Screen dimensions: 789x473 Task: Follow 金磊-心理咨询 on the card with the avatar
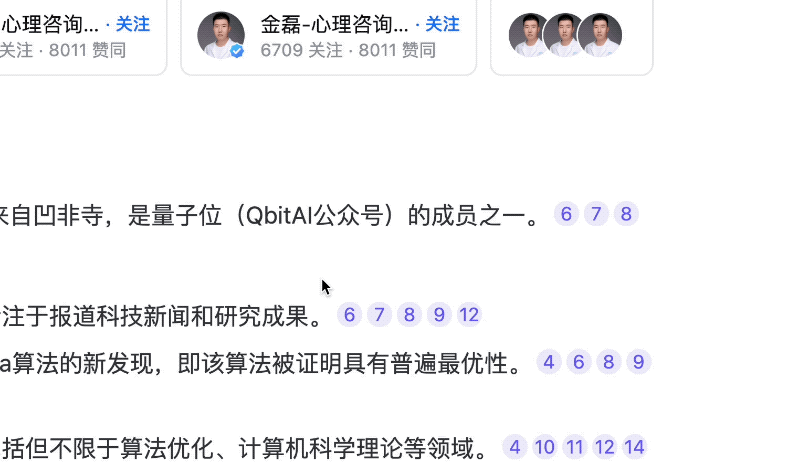442,24
